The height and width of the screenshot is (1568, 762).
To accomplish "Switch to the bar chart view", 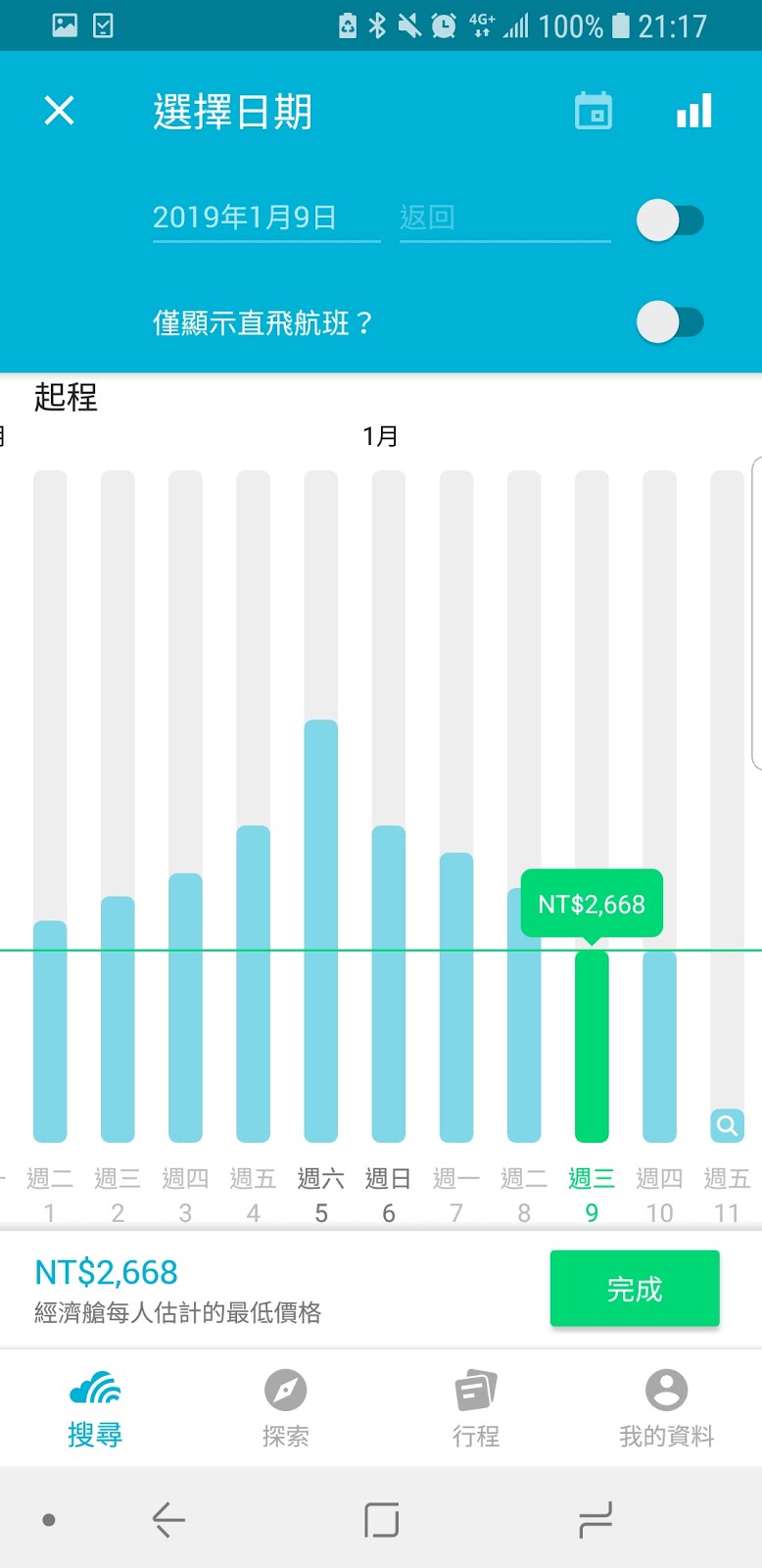I will point(694,111).
